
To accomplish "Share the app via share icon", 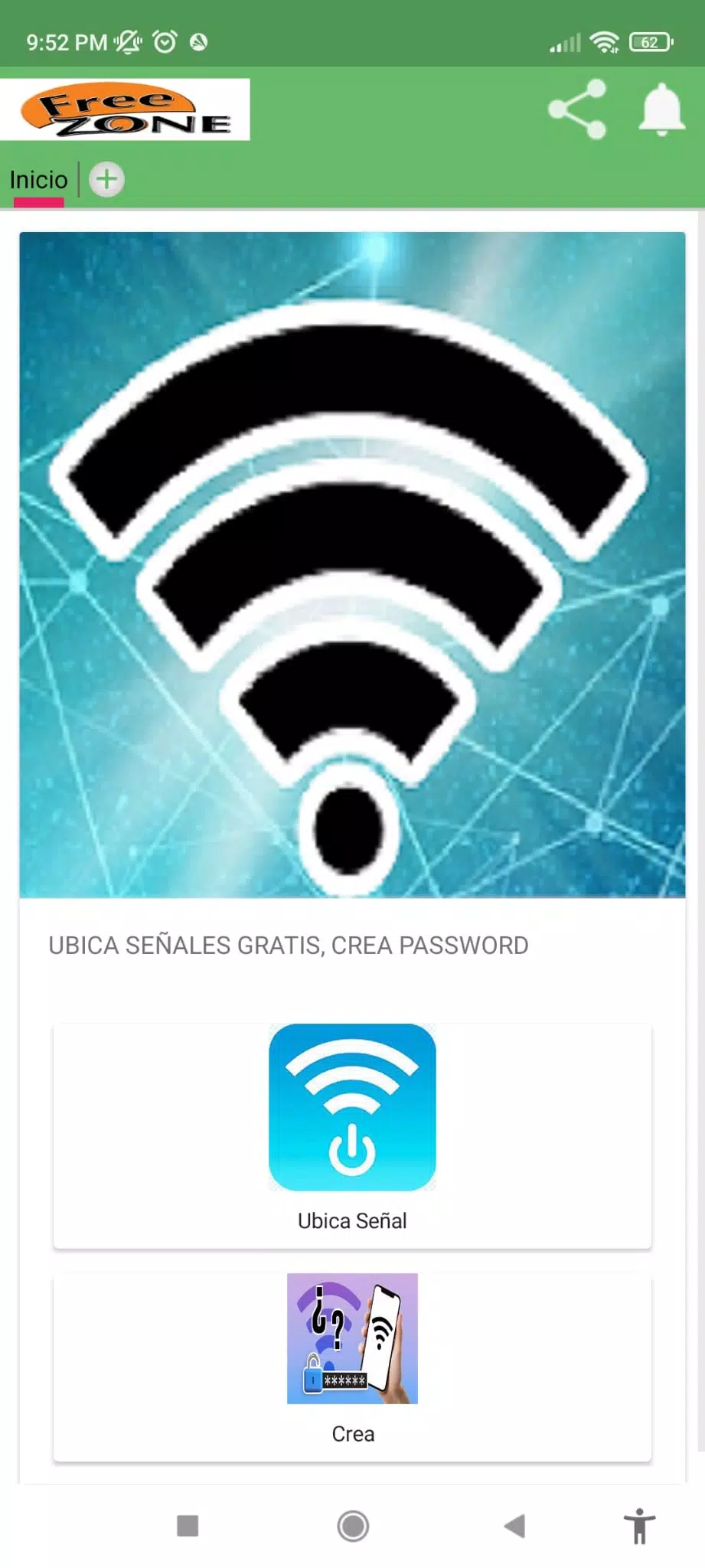I will click(577, 109).
